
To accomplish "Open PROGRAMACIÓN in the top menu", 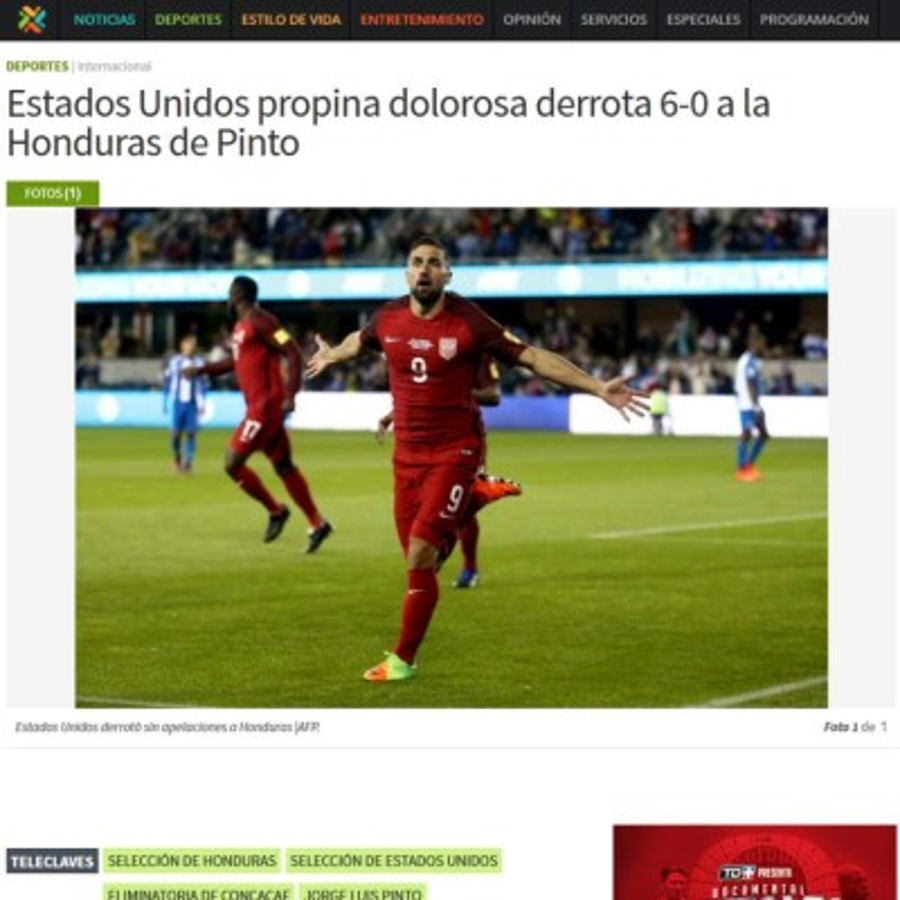I will [813, 20].
